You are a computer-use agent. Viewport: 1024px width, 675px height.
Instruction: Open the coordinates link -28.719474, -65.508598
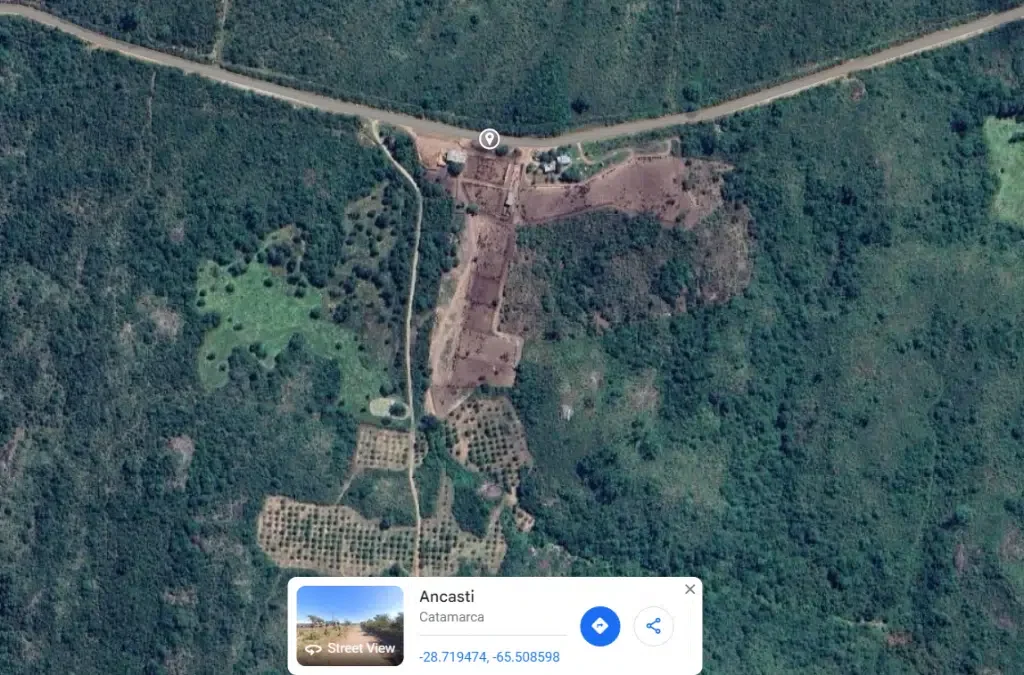489,657
